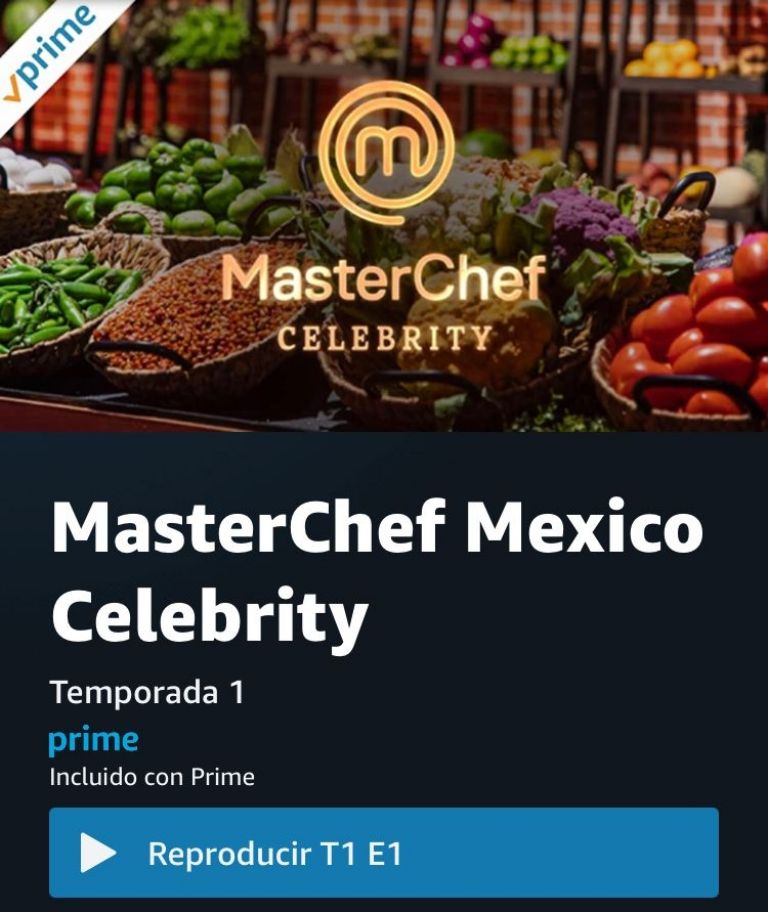
Task: Play Temporada 1 Episode 1
Action: 383,852
